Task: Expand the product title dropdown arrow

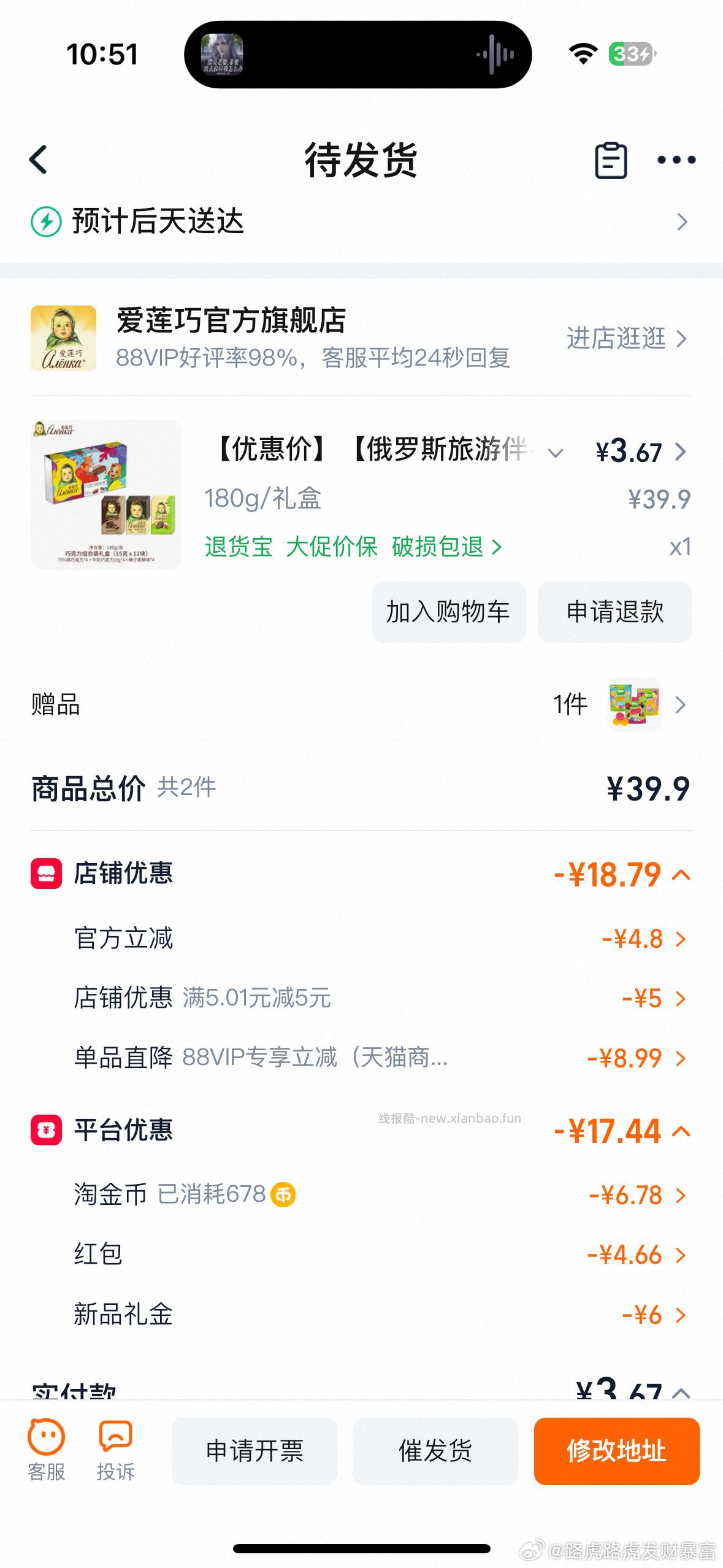Action: [x=555, y=453]
